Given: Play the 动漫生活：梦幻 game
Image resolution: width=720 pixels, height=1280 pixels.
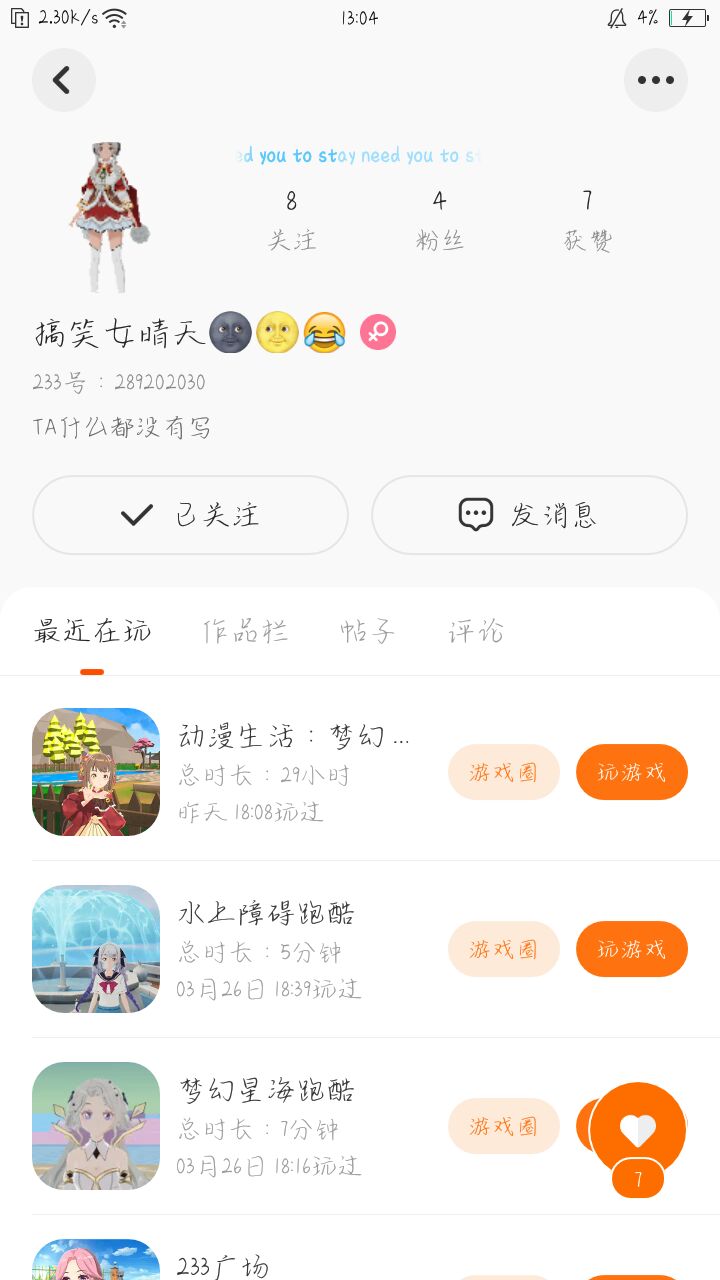Looking at the screenshot, I should tap(631, 772).
